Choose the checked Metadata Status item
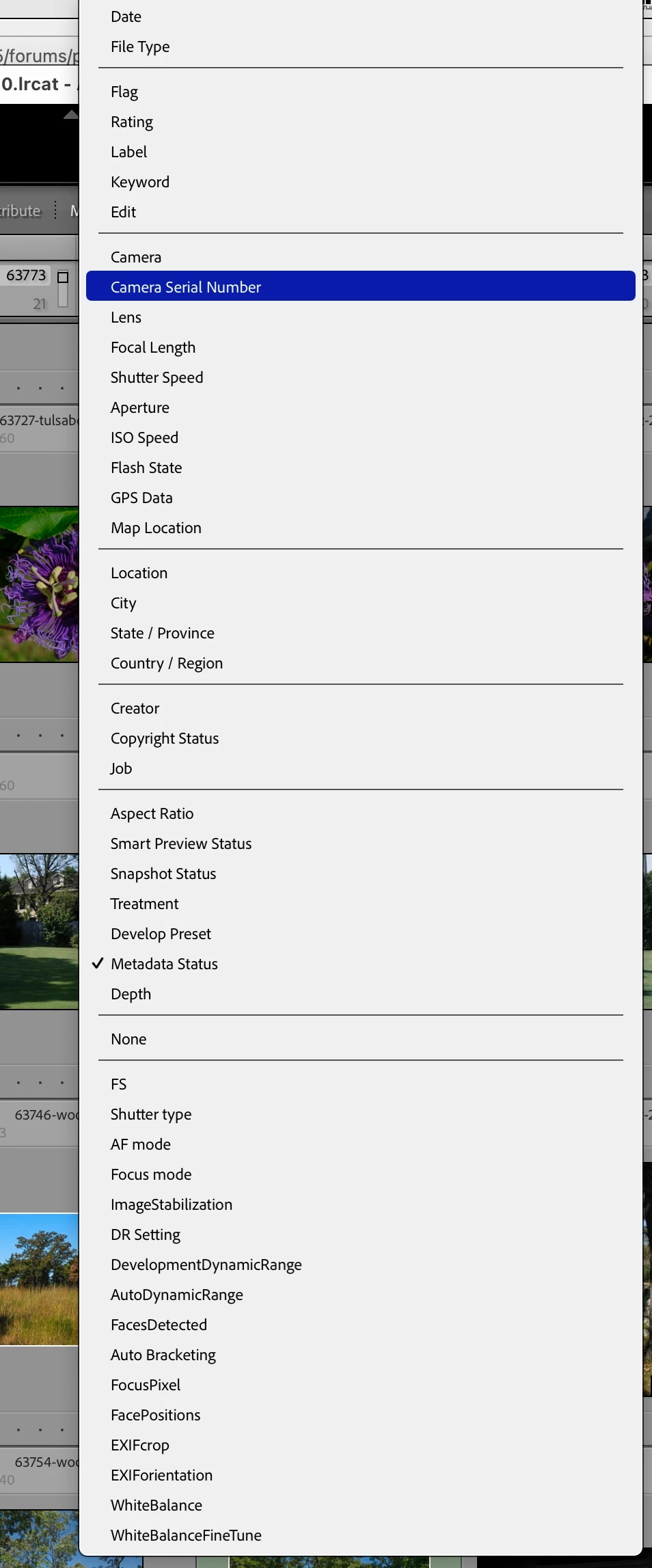 point(164,964)
